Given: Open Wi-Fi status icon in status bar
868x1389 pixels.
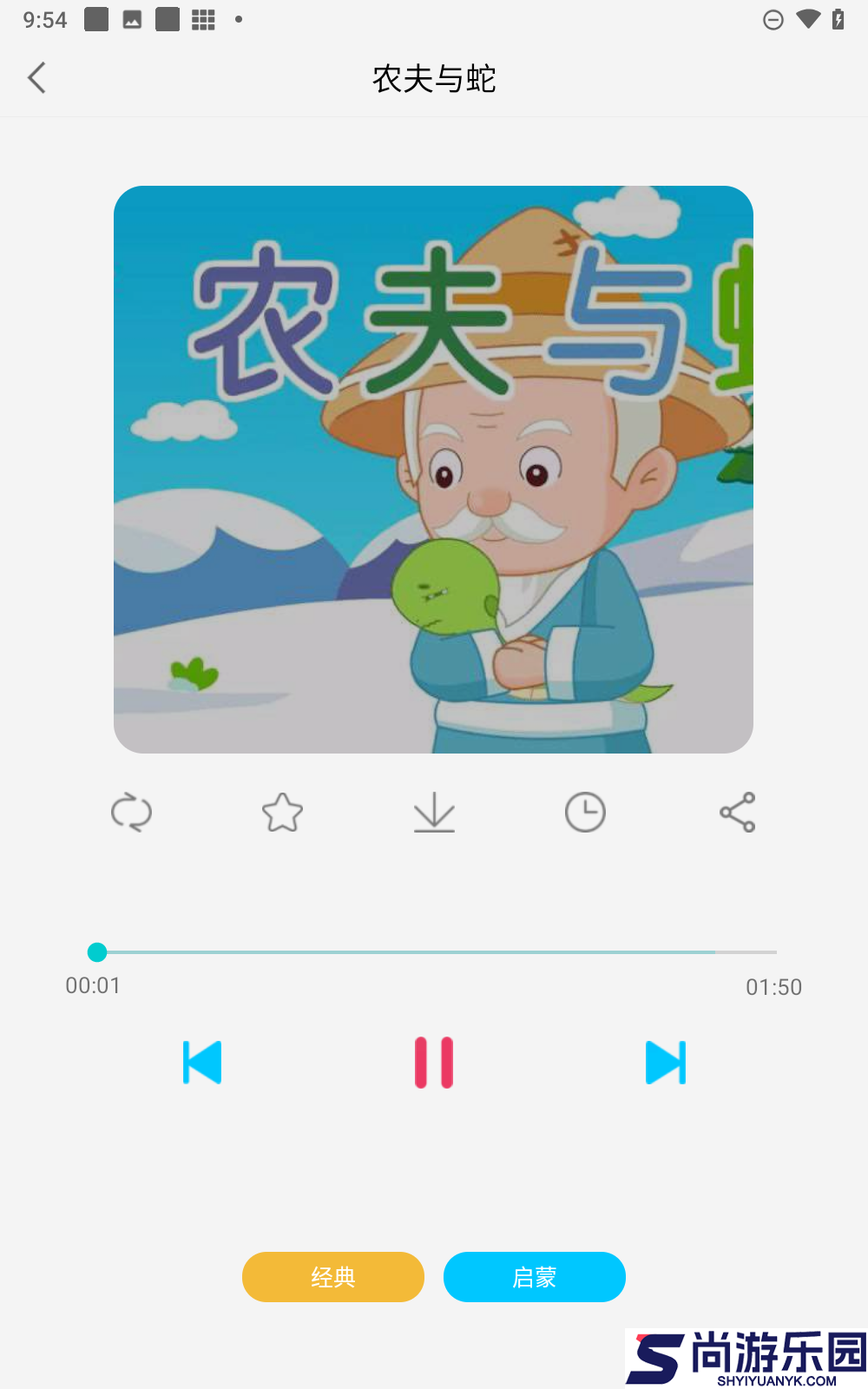Looking at the screenshot, I should [810, 19].
